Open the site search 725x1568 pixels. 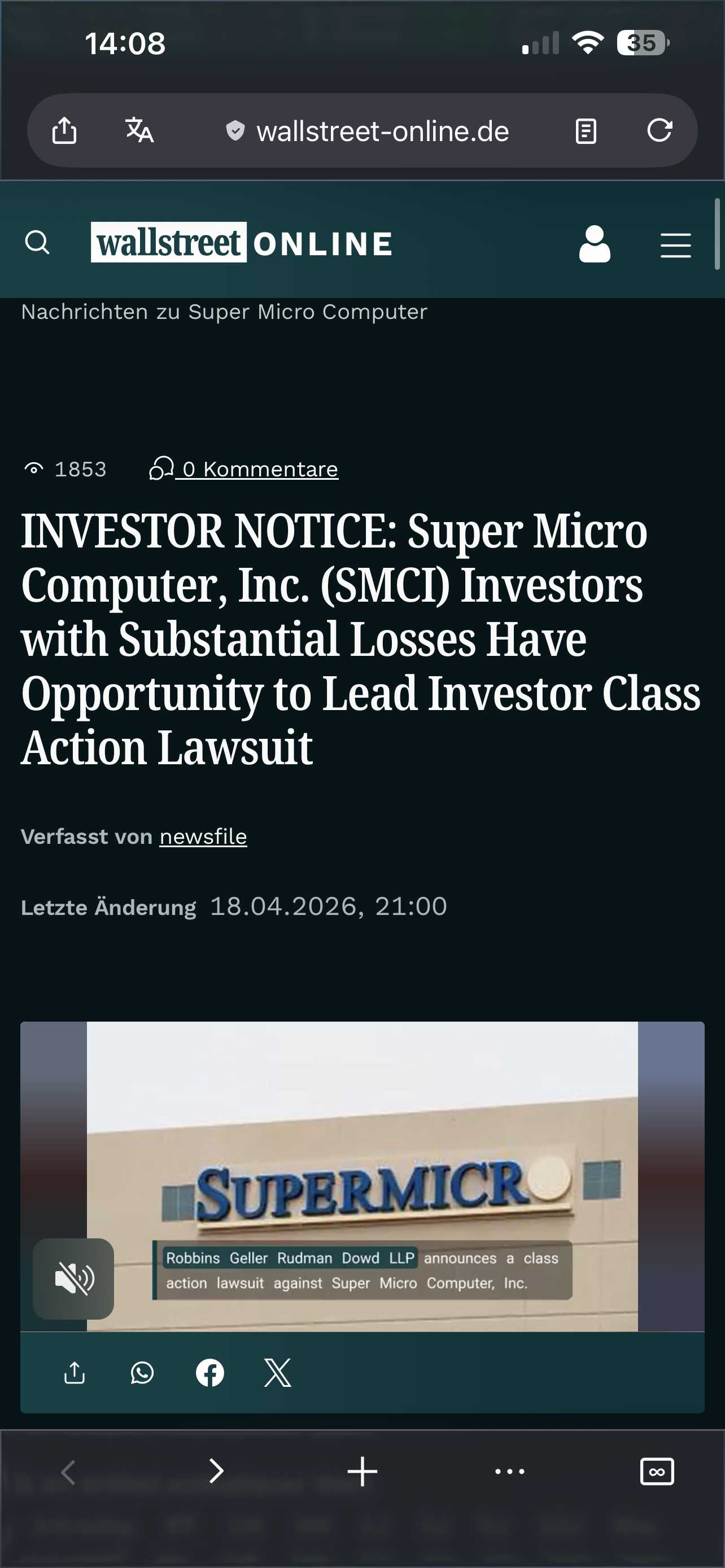coord(37,242)
